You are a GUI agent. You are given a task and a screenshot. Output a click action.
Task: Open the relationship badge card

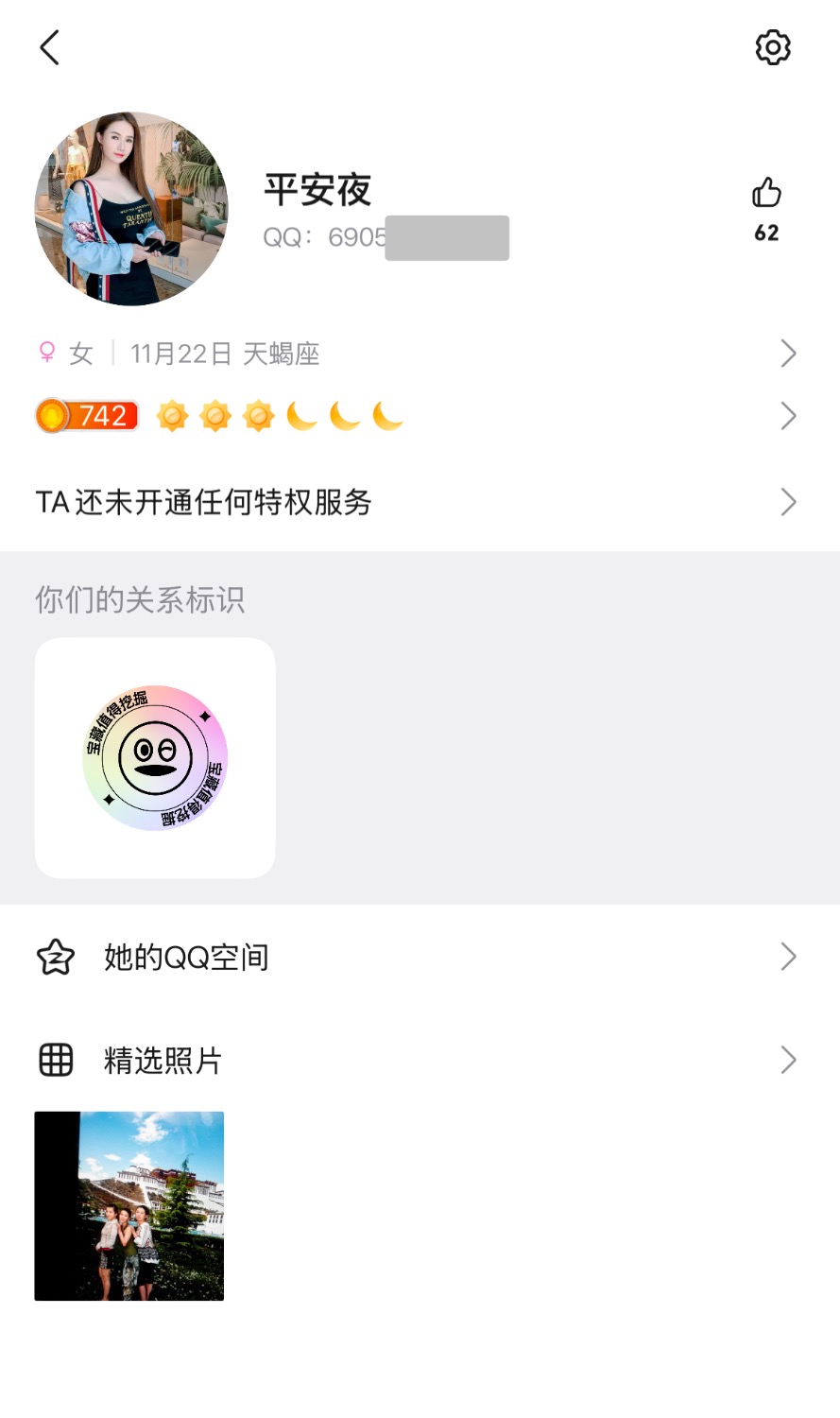pyautogui.click(x=155, y=758)
